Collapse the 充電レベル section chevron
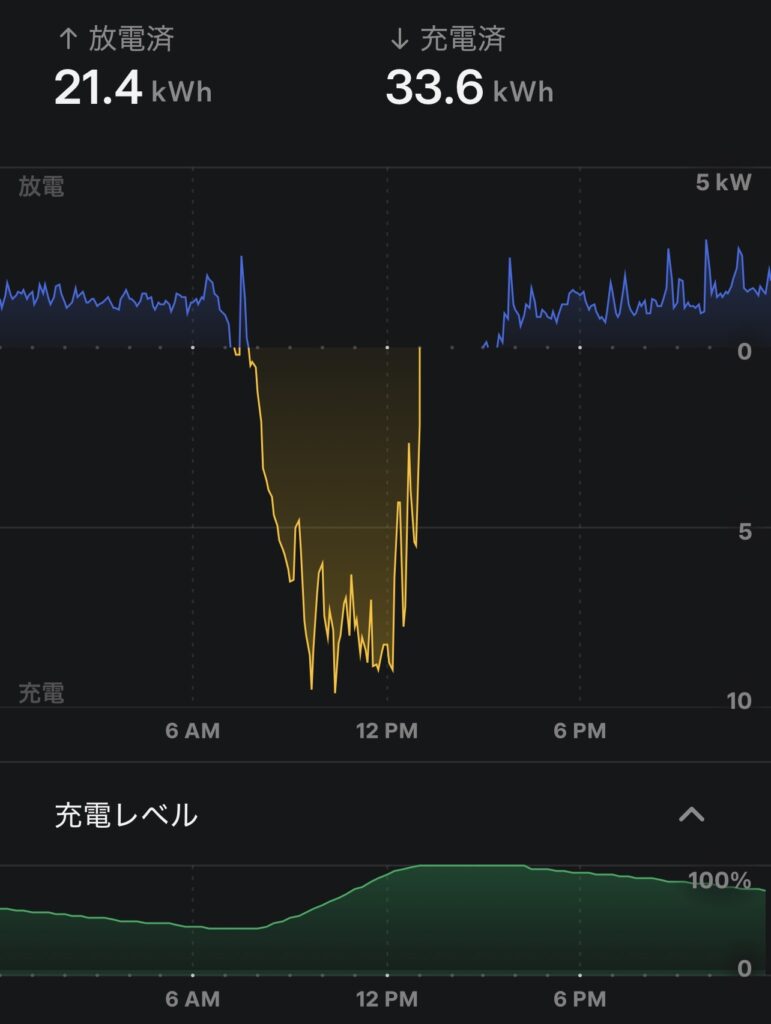 pos(691,815)
